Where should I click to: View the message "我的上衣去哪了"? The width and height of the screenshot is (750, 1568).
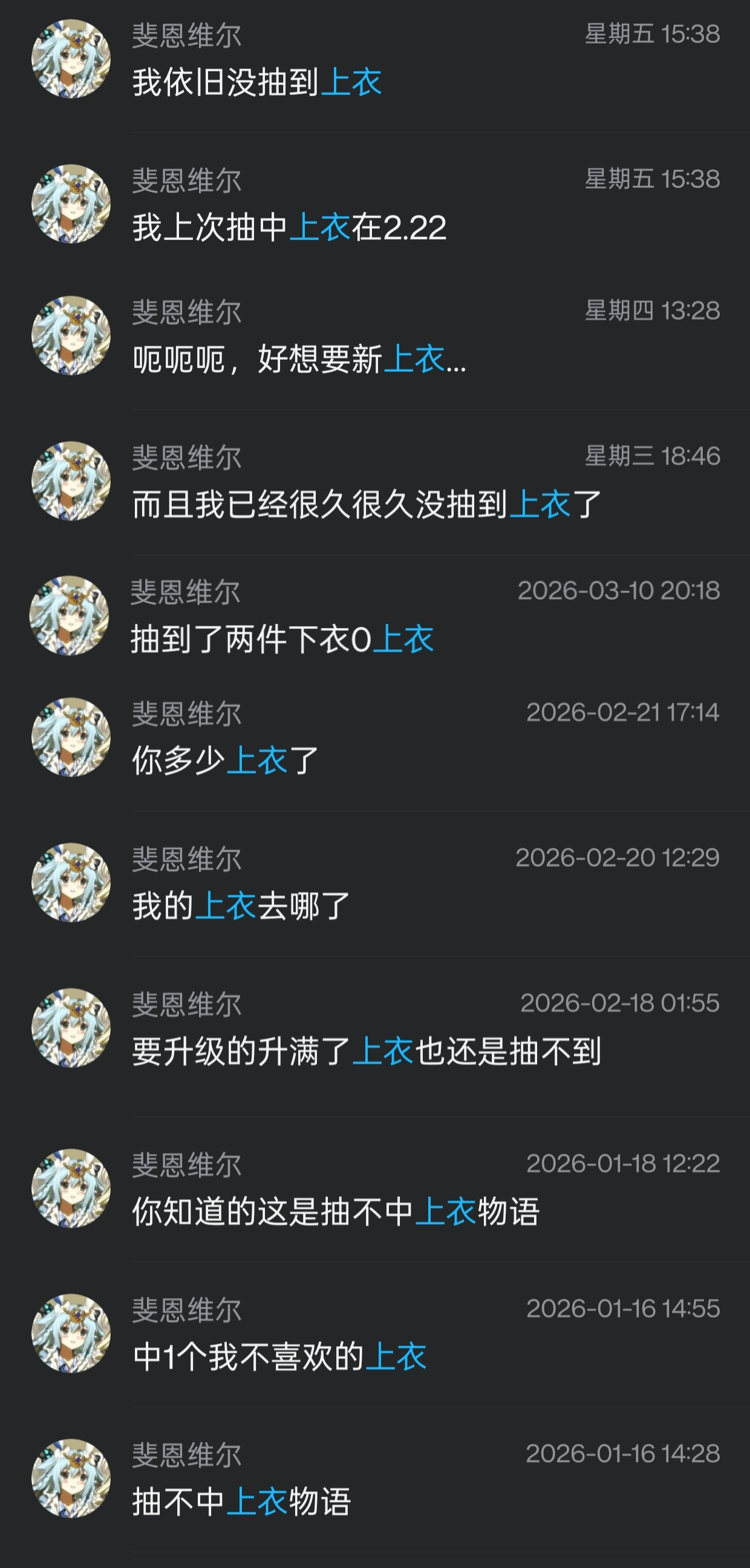[x=374, y=883]
